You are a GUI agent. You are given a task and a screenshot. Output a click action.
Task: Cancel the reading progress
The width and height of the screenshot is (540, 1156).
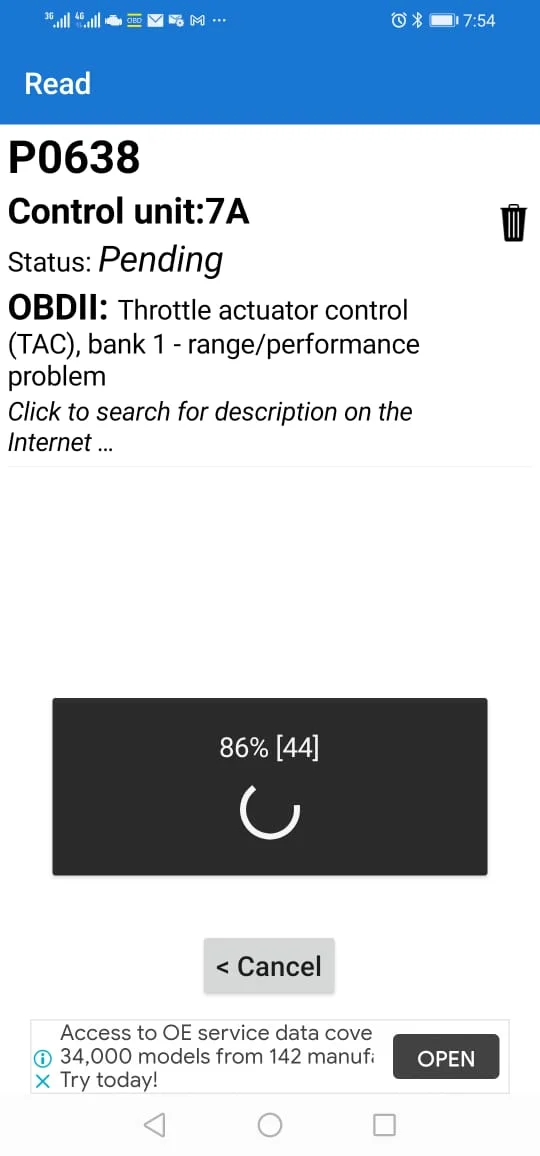269,966
